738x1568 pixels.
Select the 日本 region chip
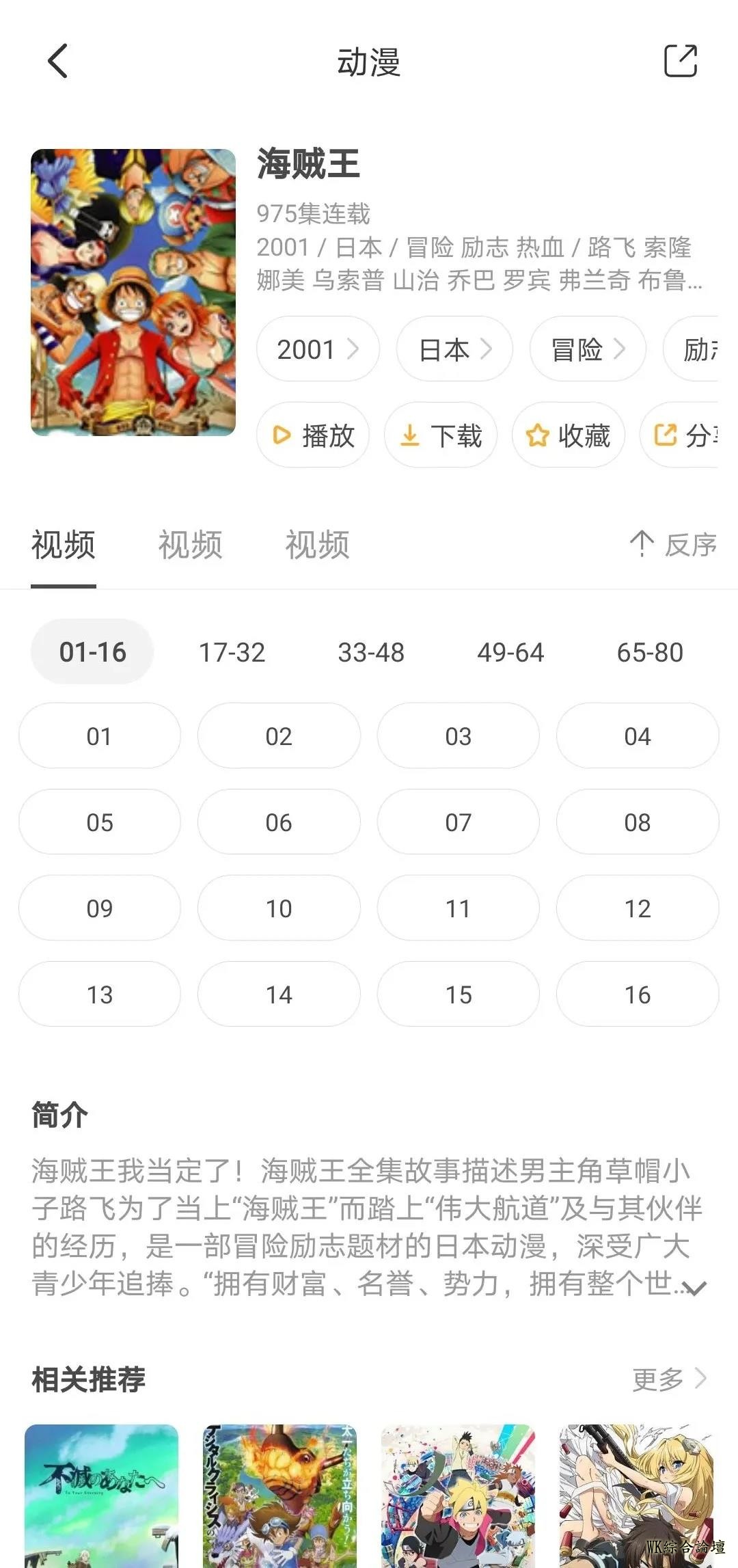tap(454, 349)
